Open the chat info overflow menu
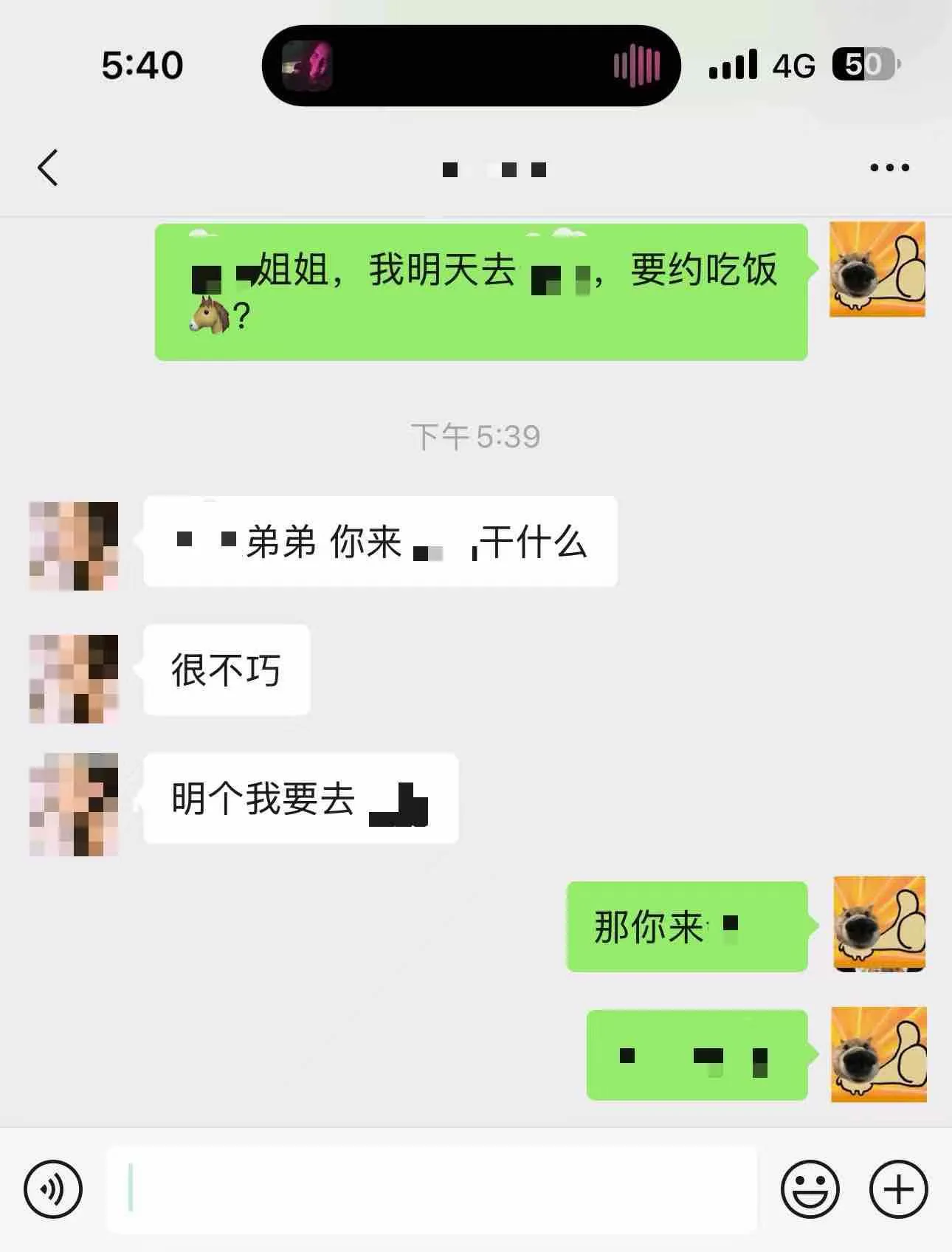The width and height of the screenshot is (952, 1252). (889, 168)
